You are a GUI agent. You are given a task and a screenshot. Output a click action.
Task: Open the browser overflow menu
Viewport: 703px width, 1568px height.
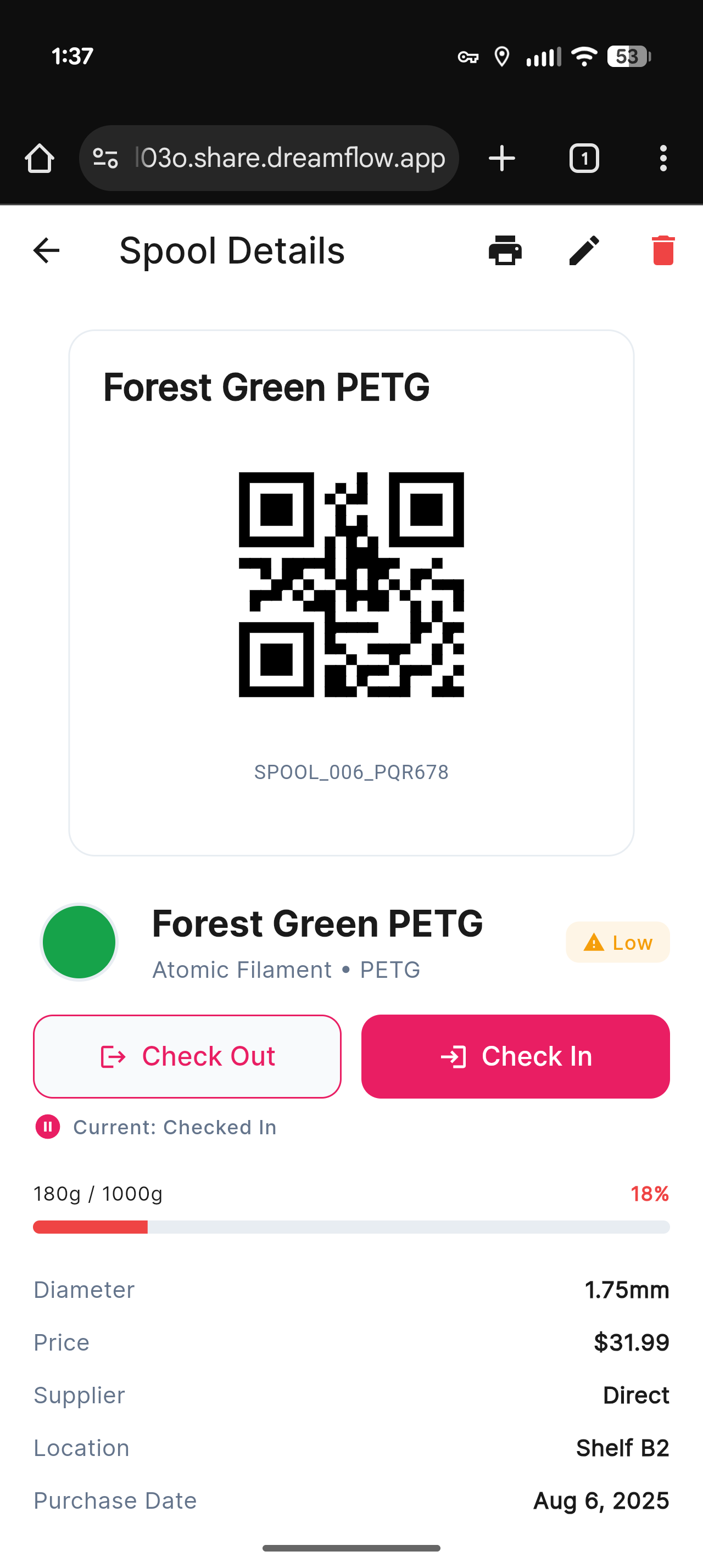click(x=663, y=158)
